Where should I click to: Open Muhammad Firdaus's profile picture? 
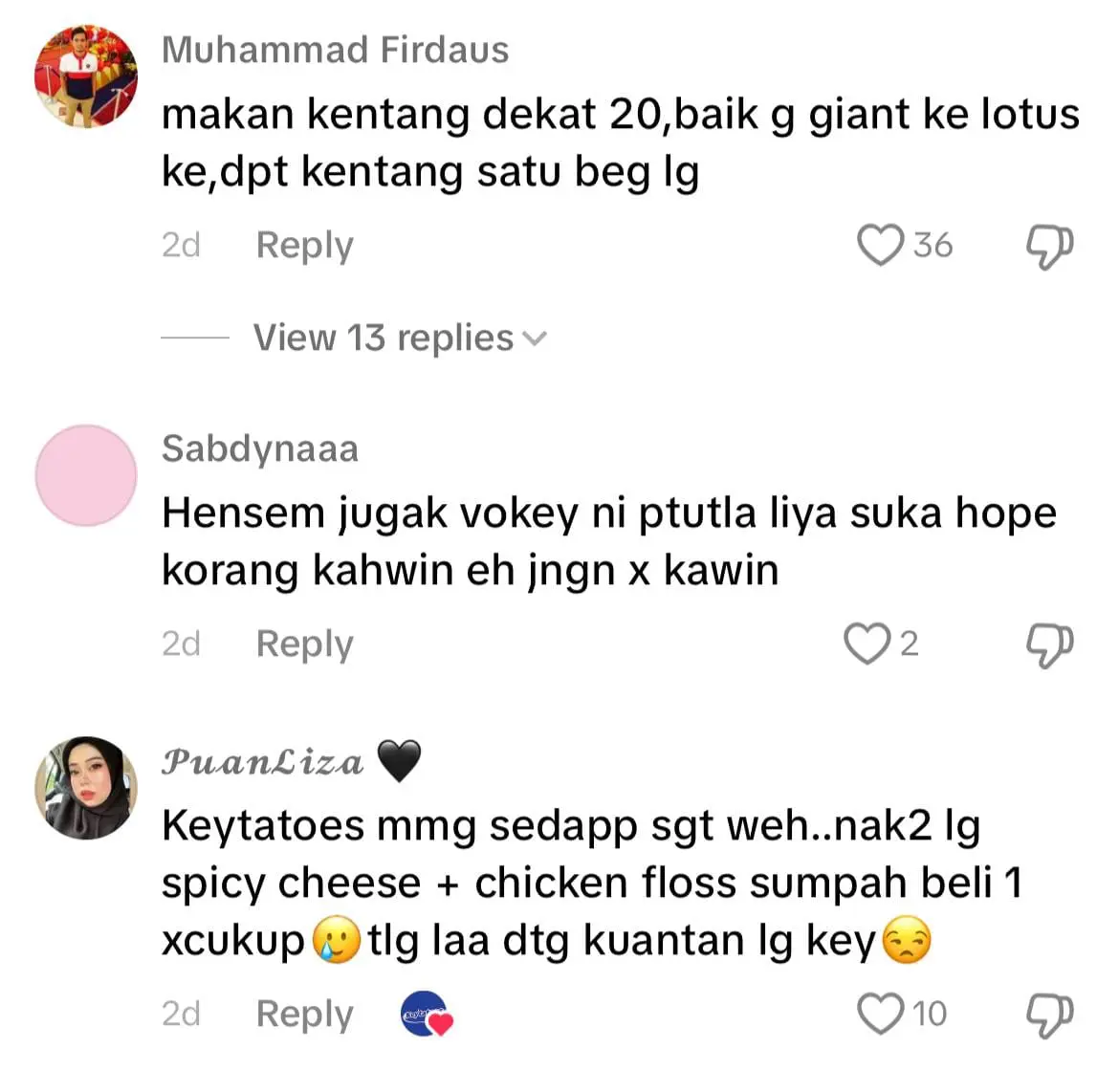pos(86,76)
